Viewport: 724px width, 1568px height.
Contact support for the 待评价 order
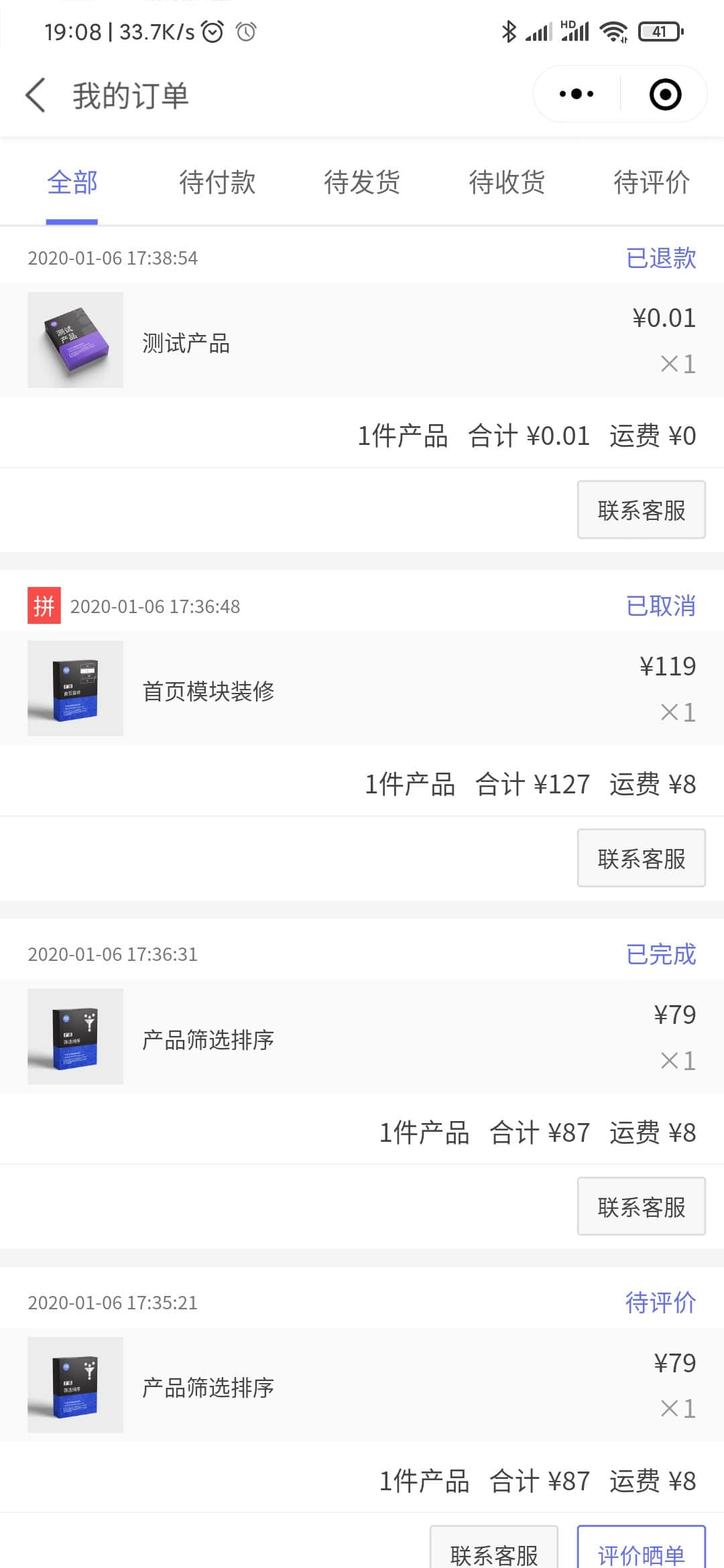click(494, 1551)
